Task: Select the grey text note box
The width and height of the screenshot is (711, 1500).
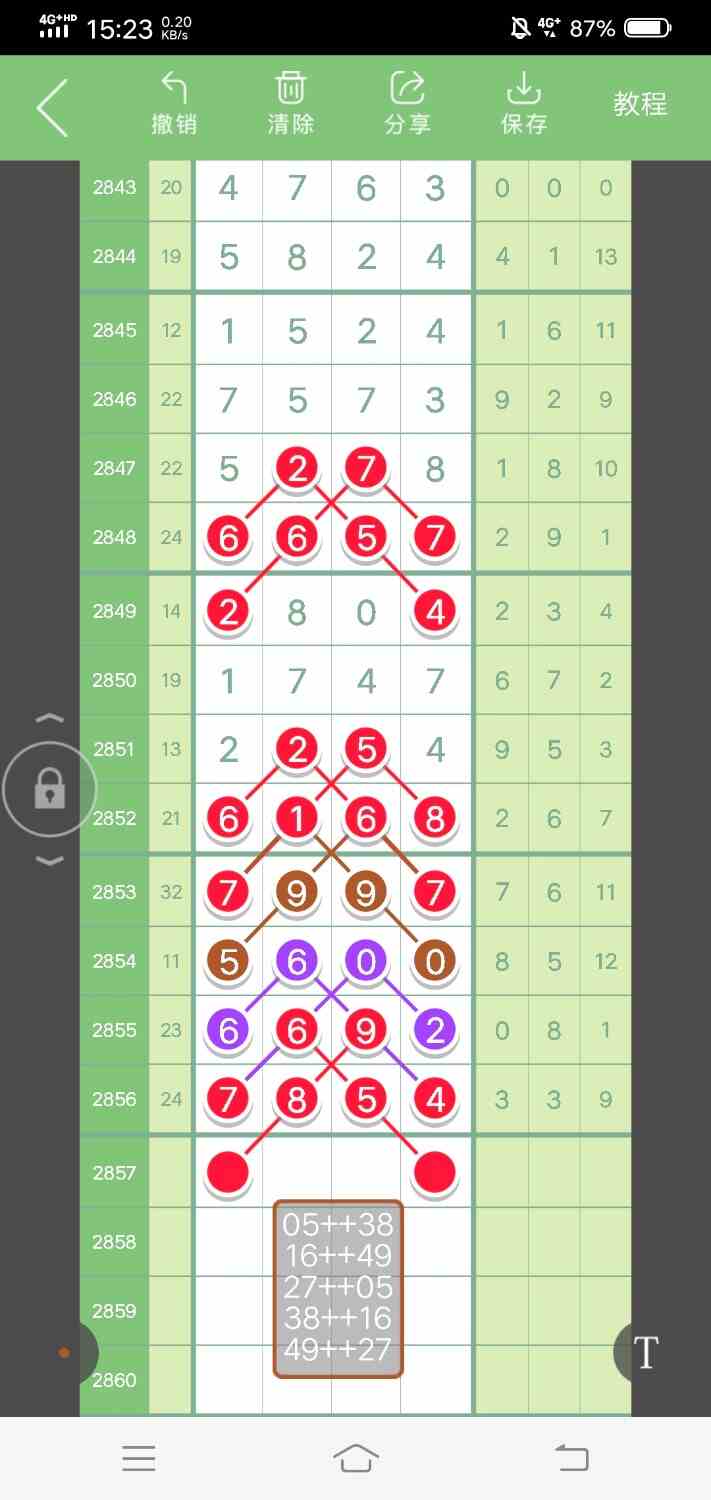Action: [x=338, y=1289]
